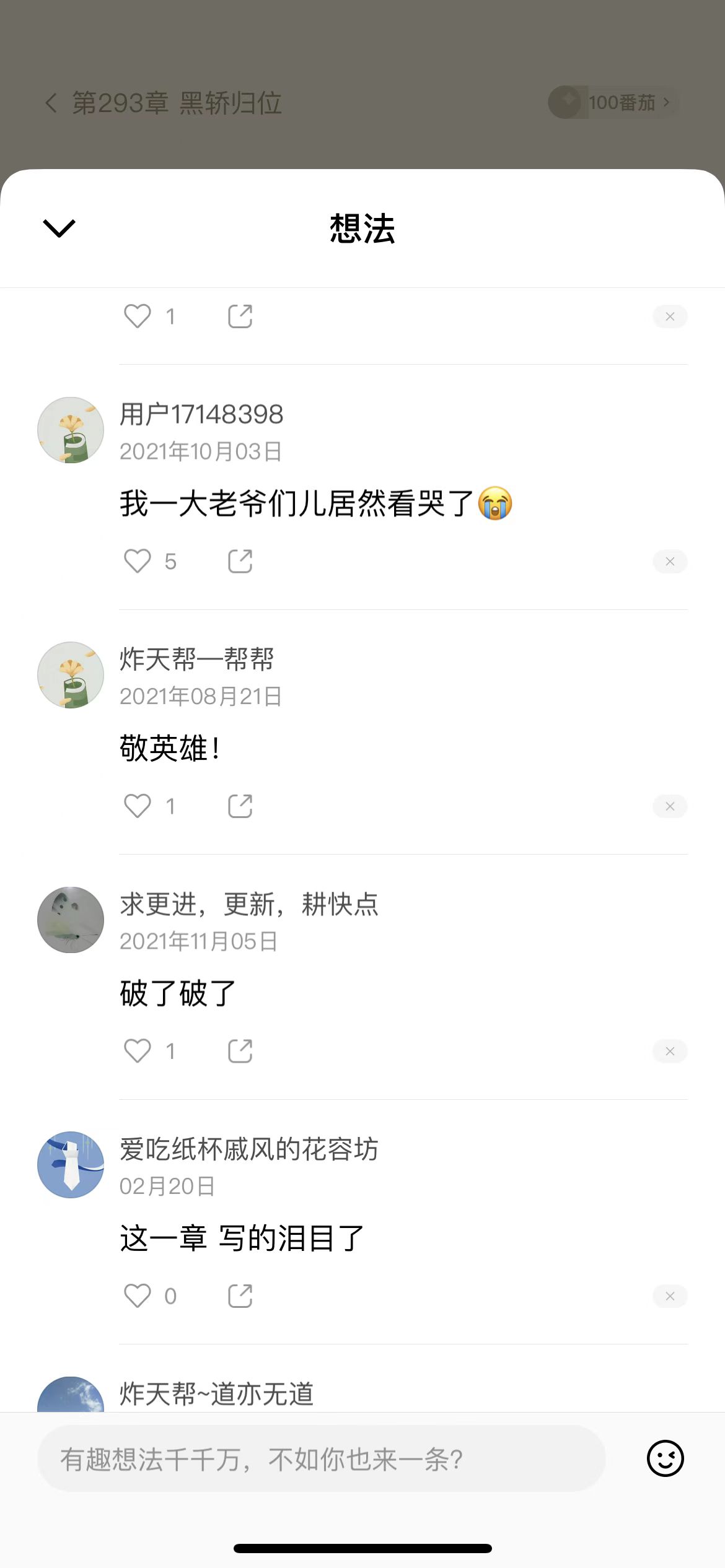Share the comment 这一章 写的泪目了
The width and height of the screenshot is (725, 1568).
240,1296
